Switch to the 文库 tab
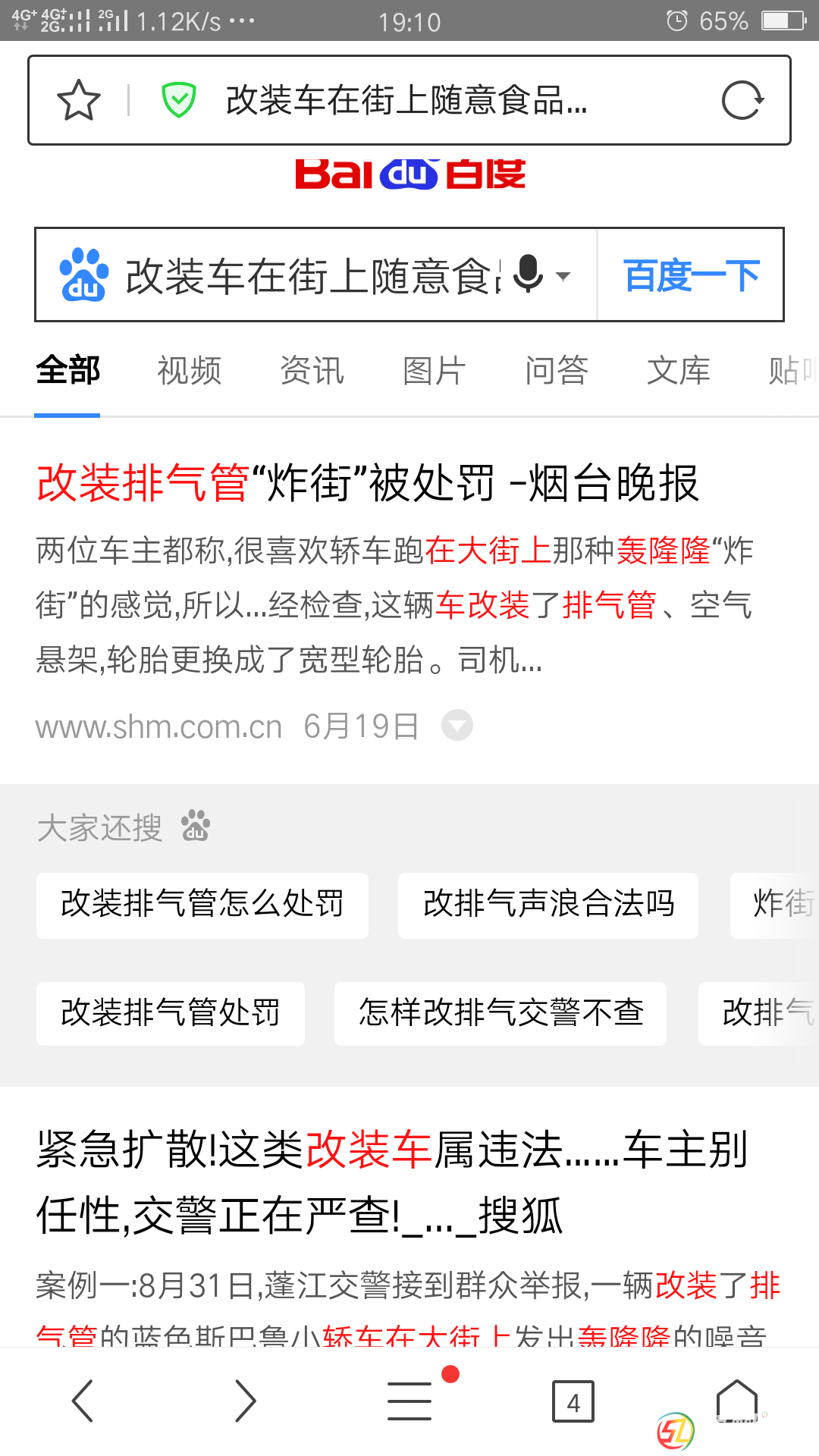 (x=678, y=371)
